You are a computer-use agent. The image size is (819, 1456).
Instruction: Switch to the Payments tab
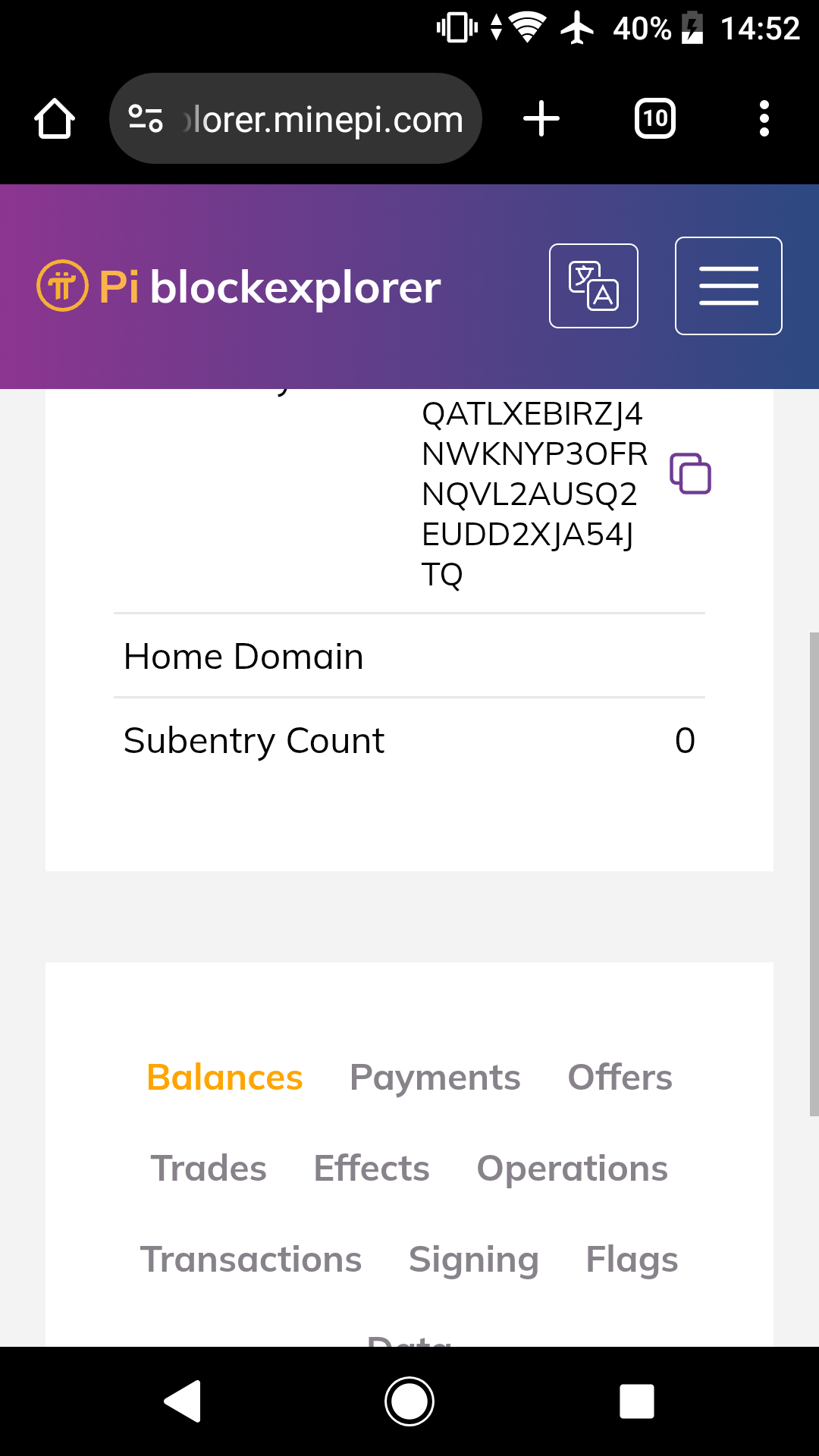point(435,1078)
